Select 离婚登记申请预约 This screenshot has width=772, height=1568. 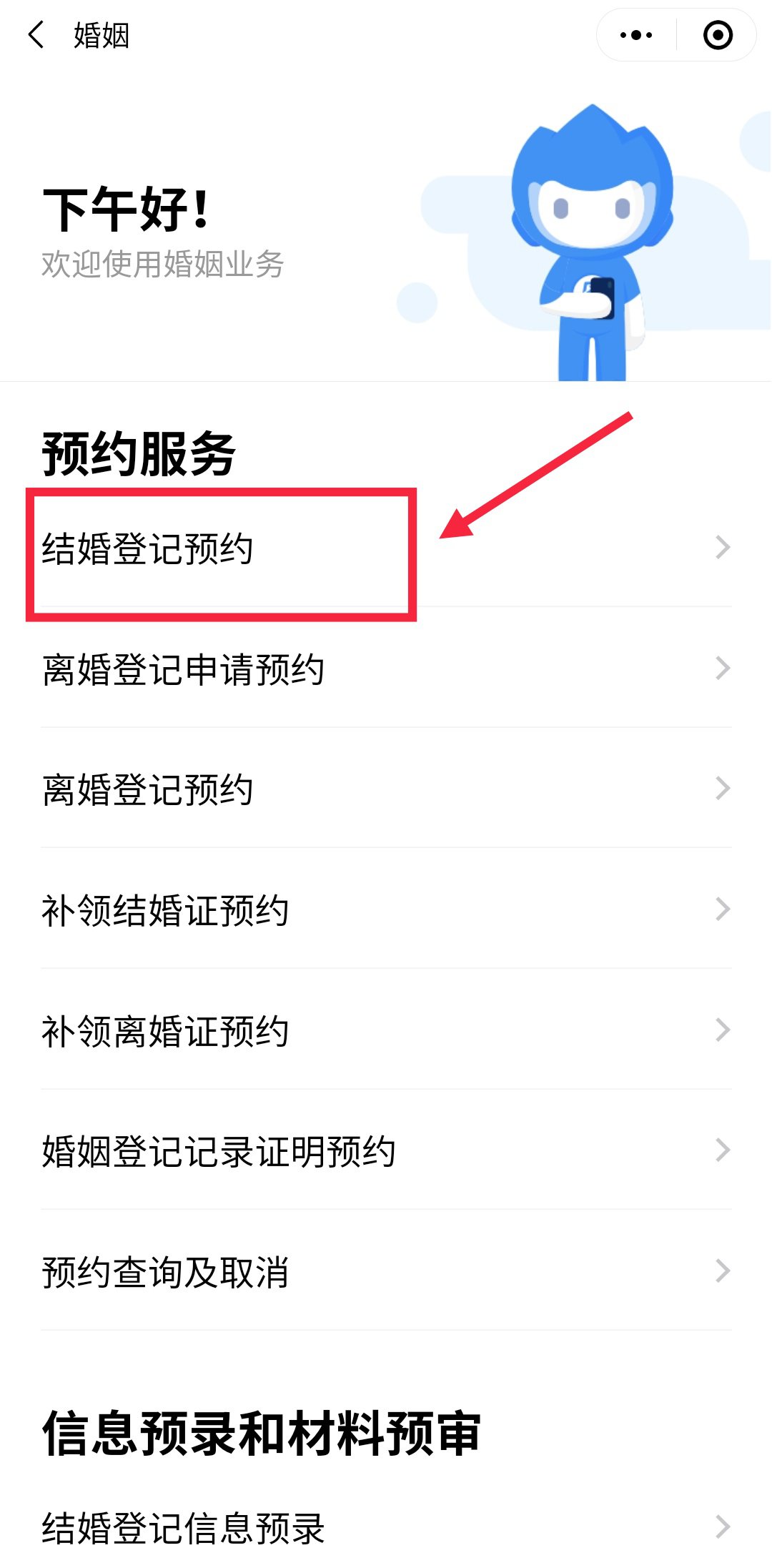386,669
